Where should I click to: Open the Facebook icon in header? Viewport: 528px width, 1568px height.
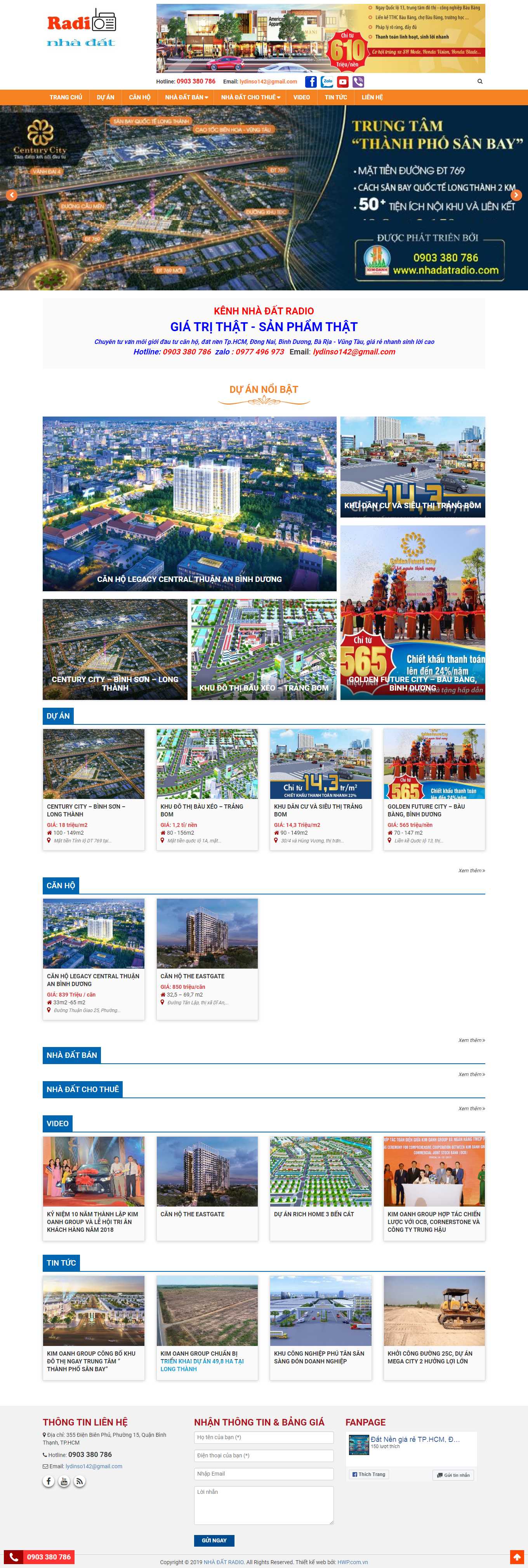[311, 82]
